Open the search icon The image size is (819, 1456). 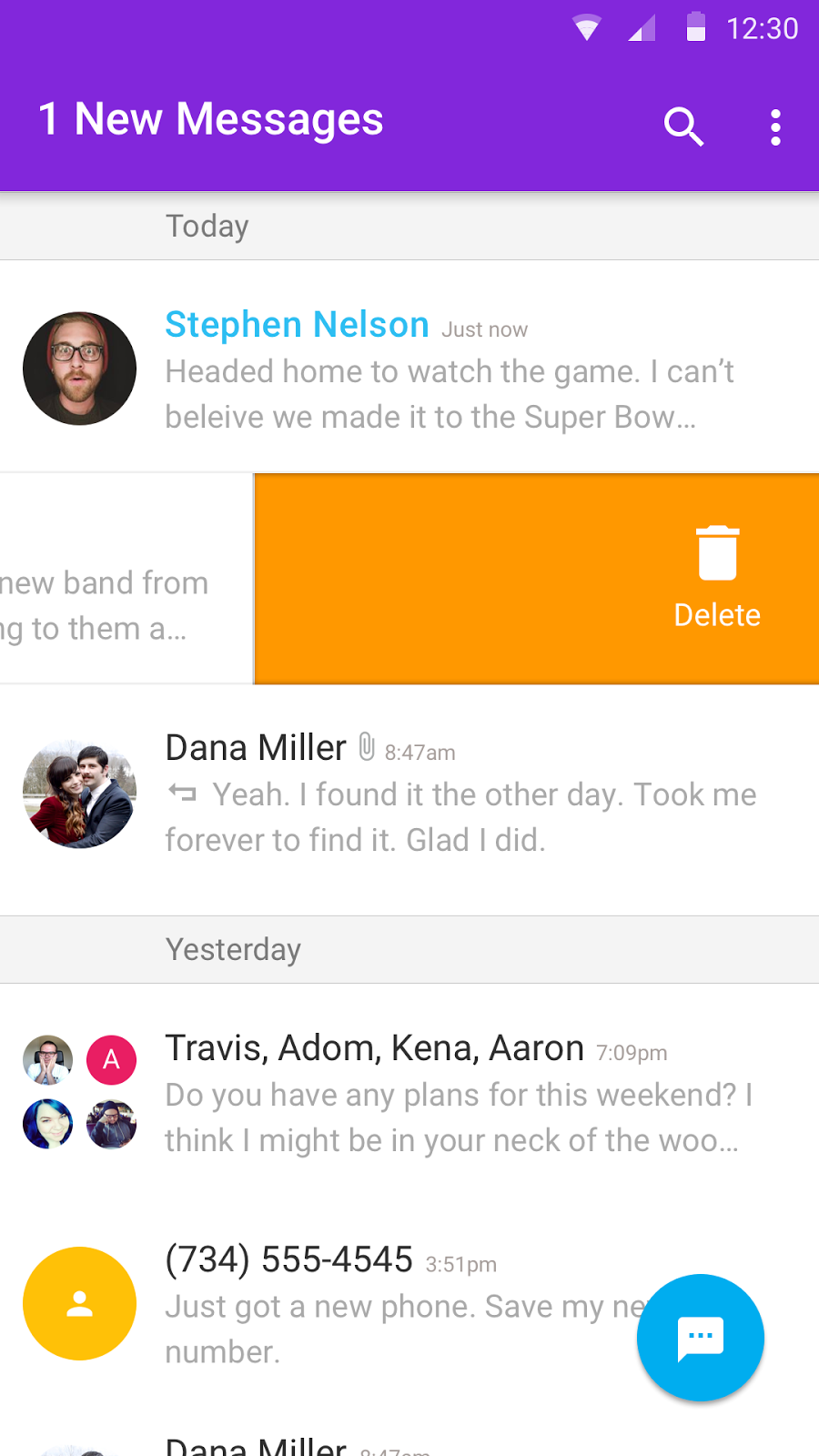683,126
